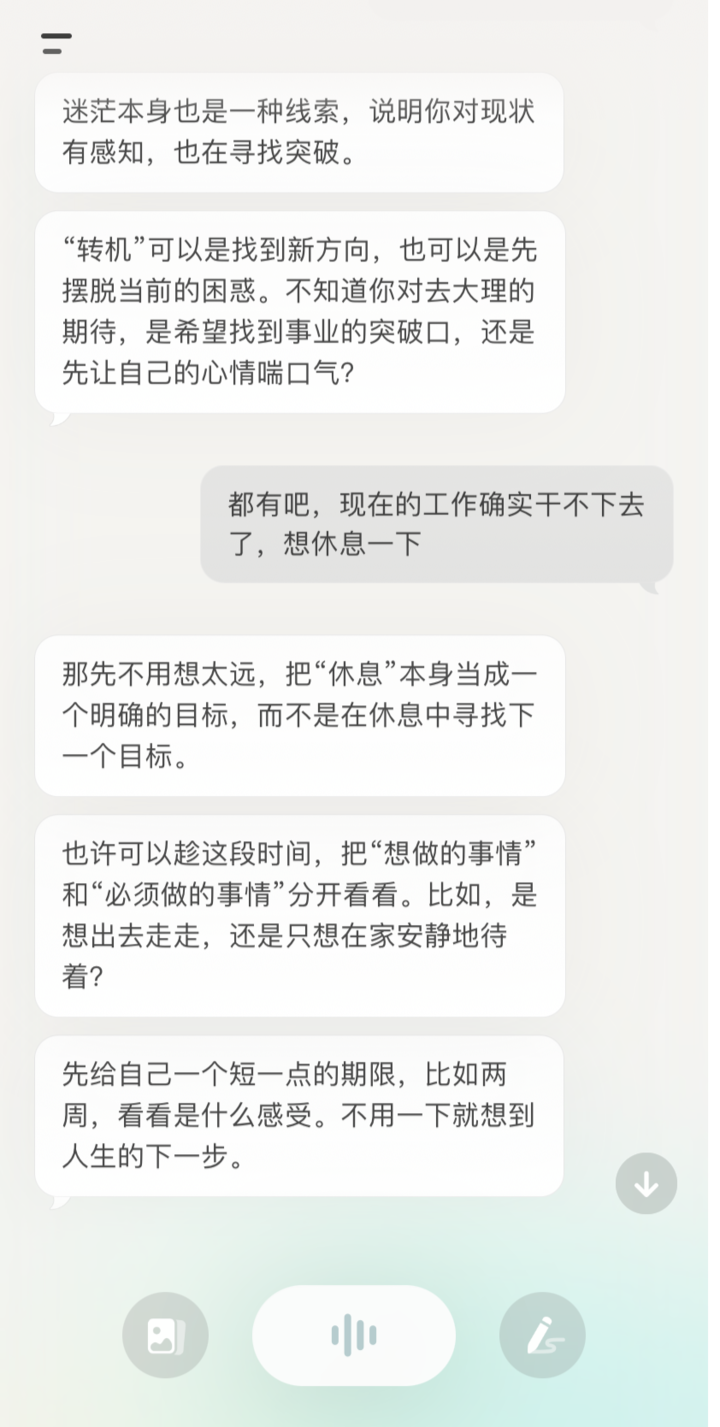The image size is (720, 1427).
Task: Open the menu at the top left
Action: point(56,43)
